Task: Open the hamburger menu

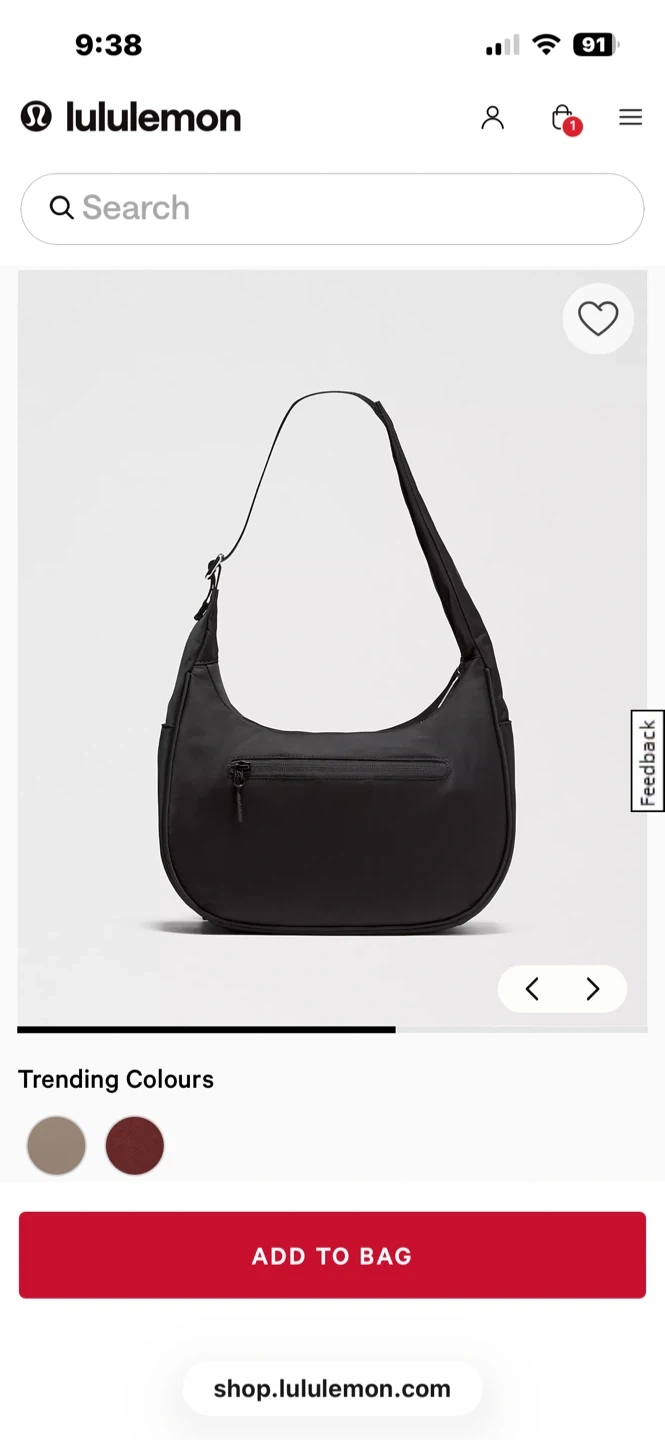Action: click(630, 118)
